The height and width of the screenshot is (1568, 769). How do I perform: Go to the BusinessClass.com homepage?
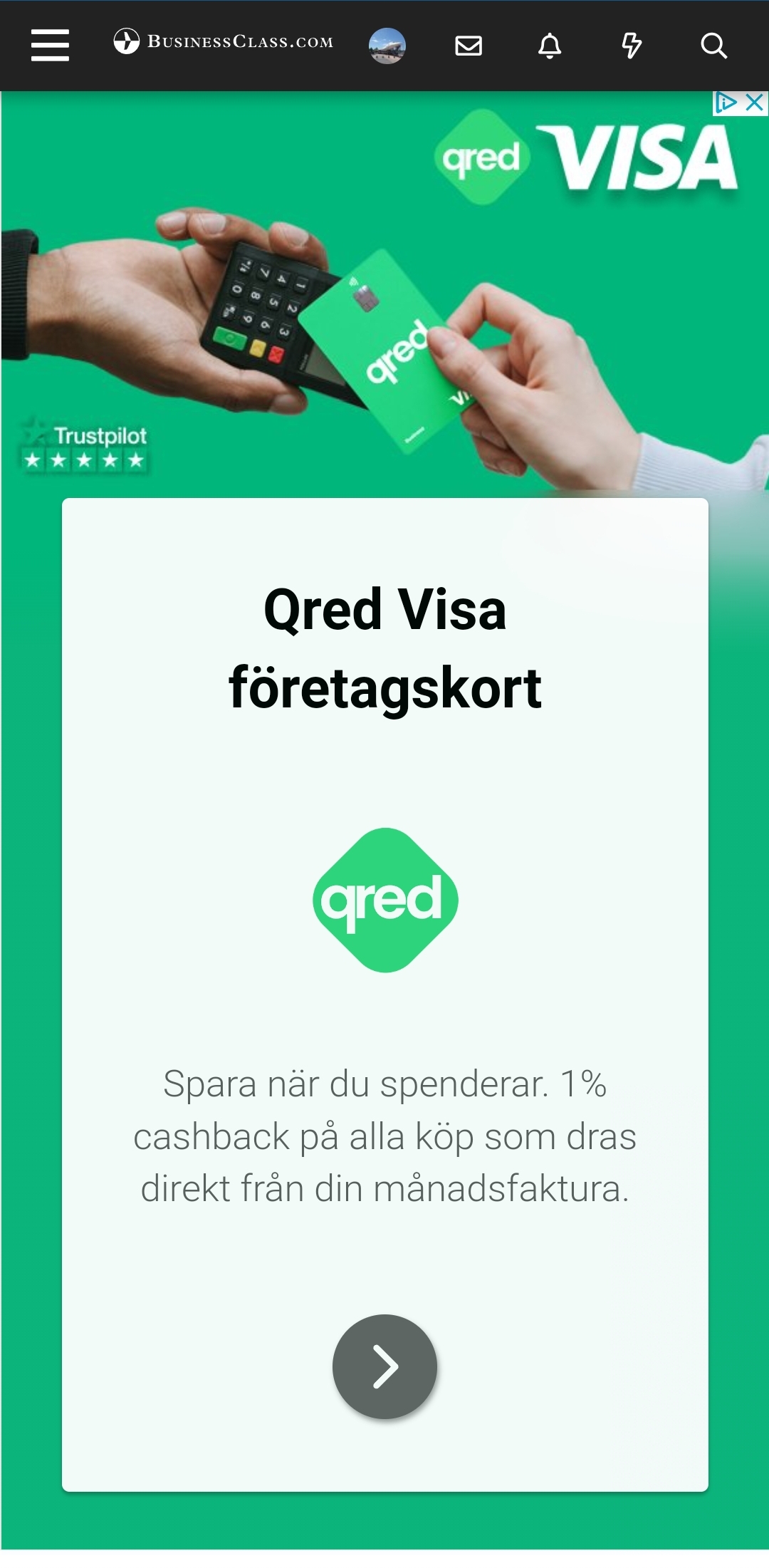point(224,42)
